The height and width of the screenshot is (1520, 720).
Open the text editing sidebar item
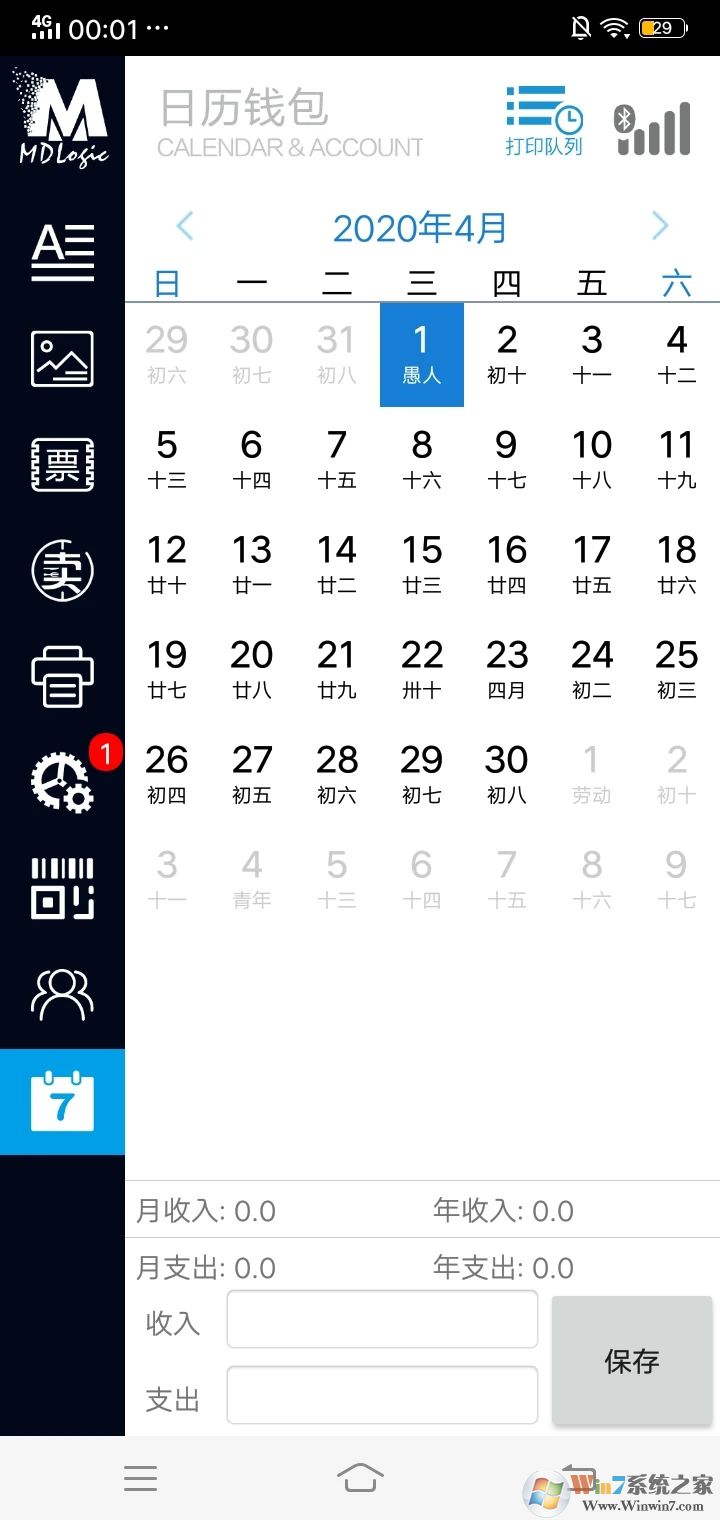[62, 251]
